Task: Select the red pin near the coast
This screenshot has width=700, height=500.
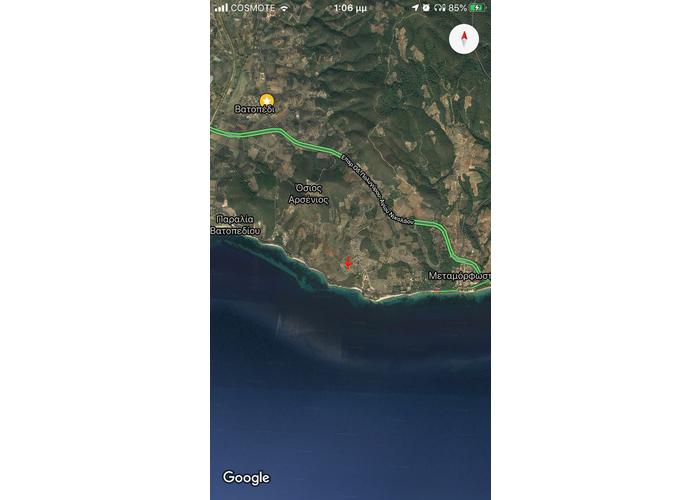Action: coord(348,263)
